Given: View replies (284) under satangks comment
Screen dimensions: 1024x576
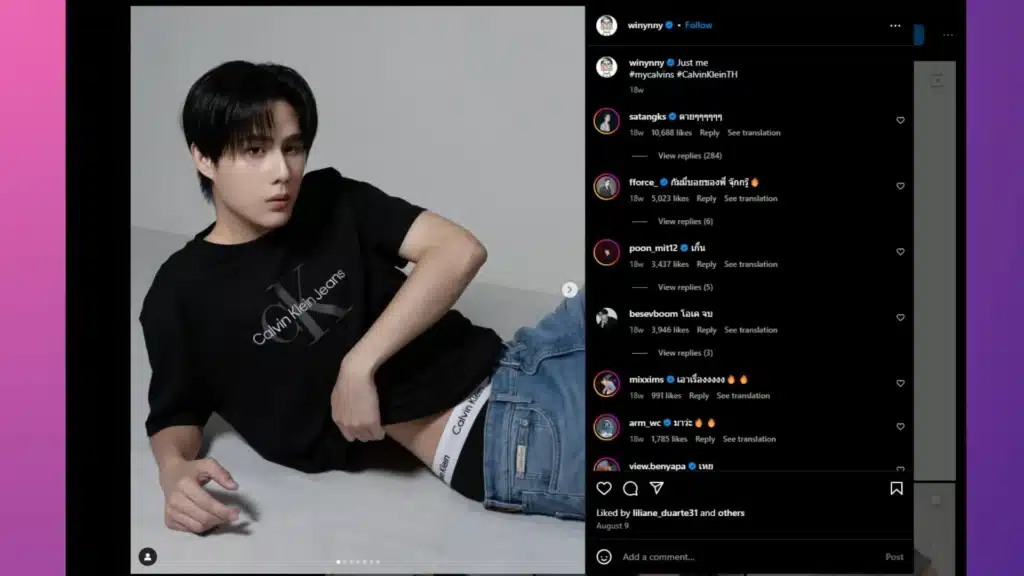Looking at the screenshot, I should (689, 156).
